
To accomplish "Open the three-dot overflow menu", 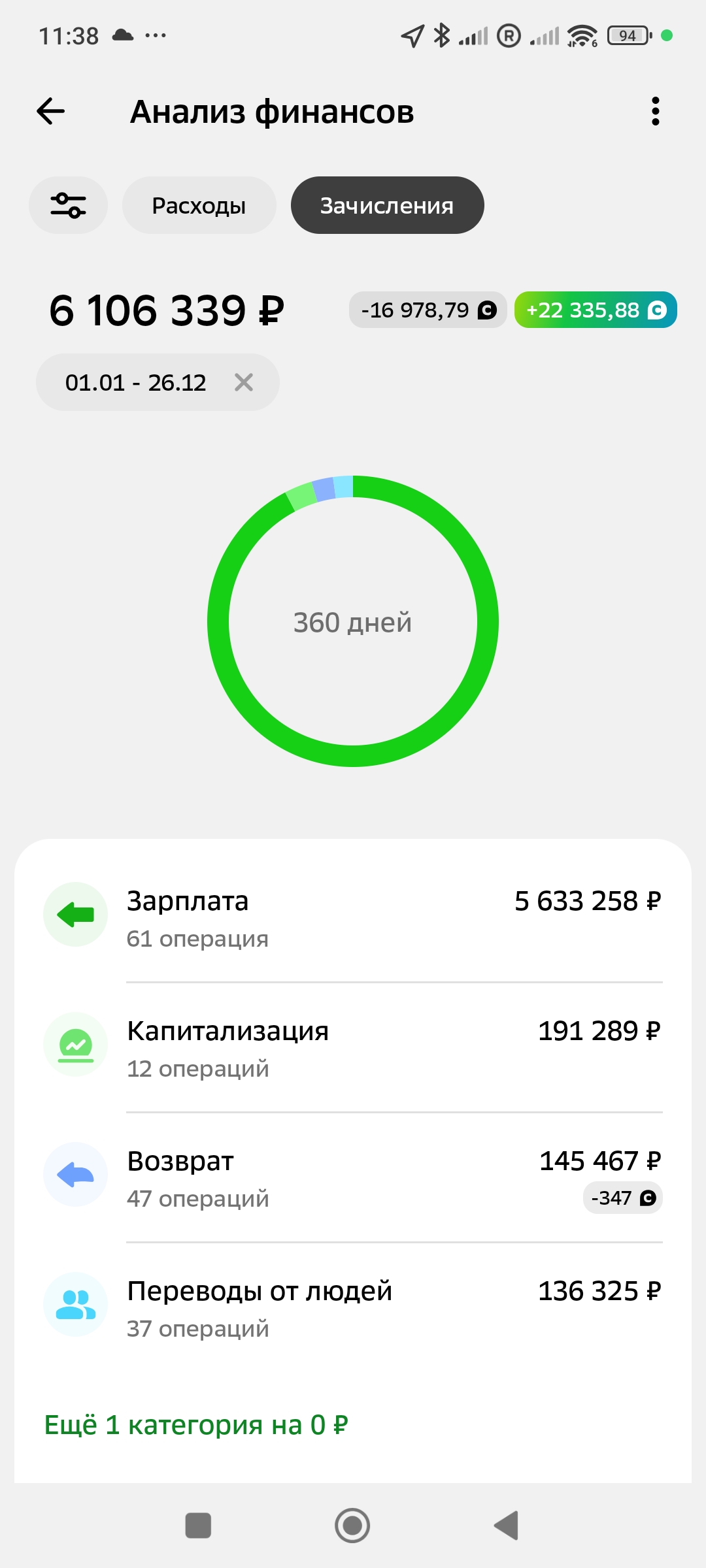I will pyautogui.click(x=655, y=111).
